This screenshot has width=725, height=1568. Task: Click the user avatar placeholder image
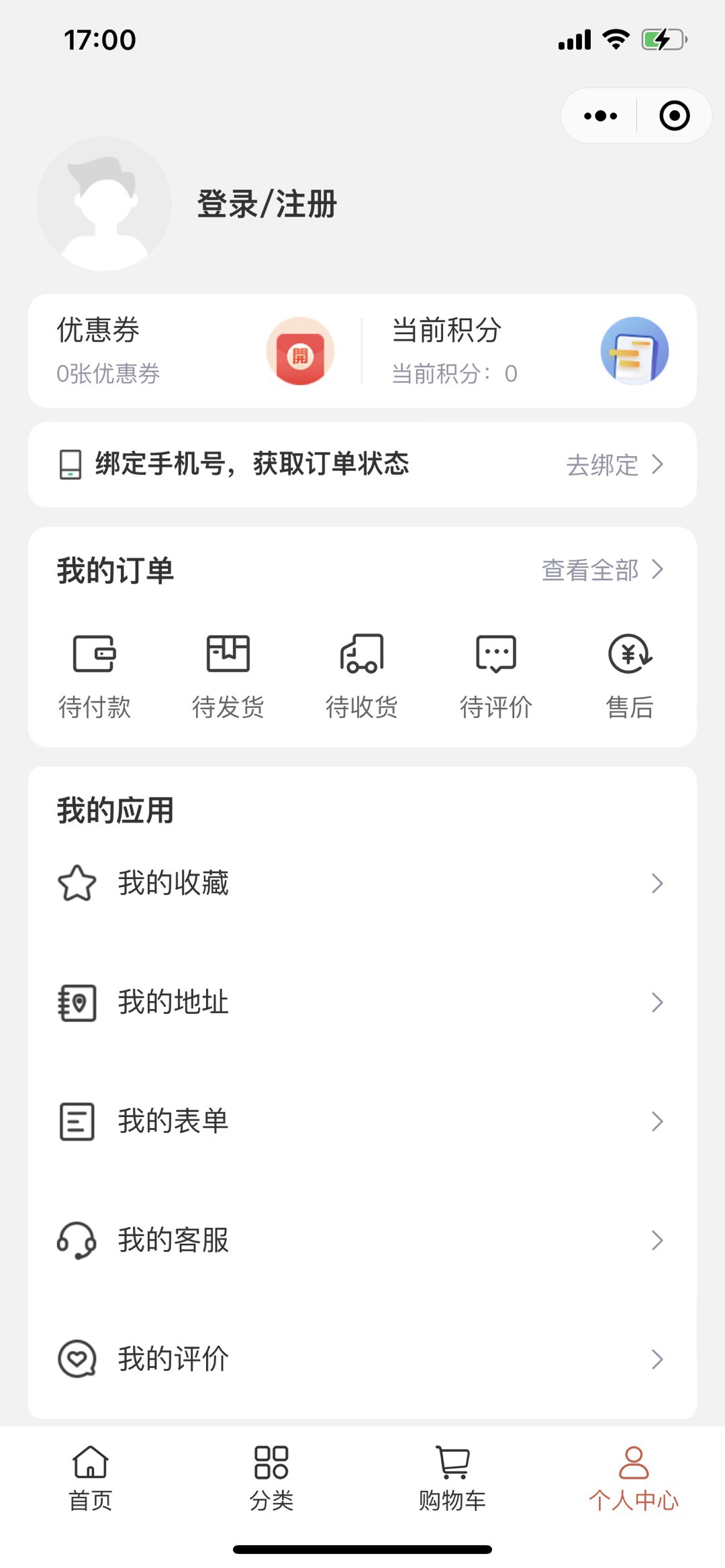(105, 204)
